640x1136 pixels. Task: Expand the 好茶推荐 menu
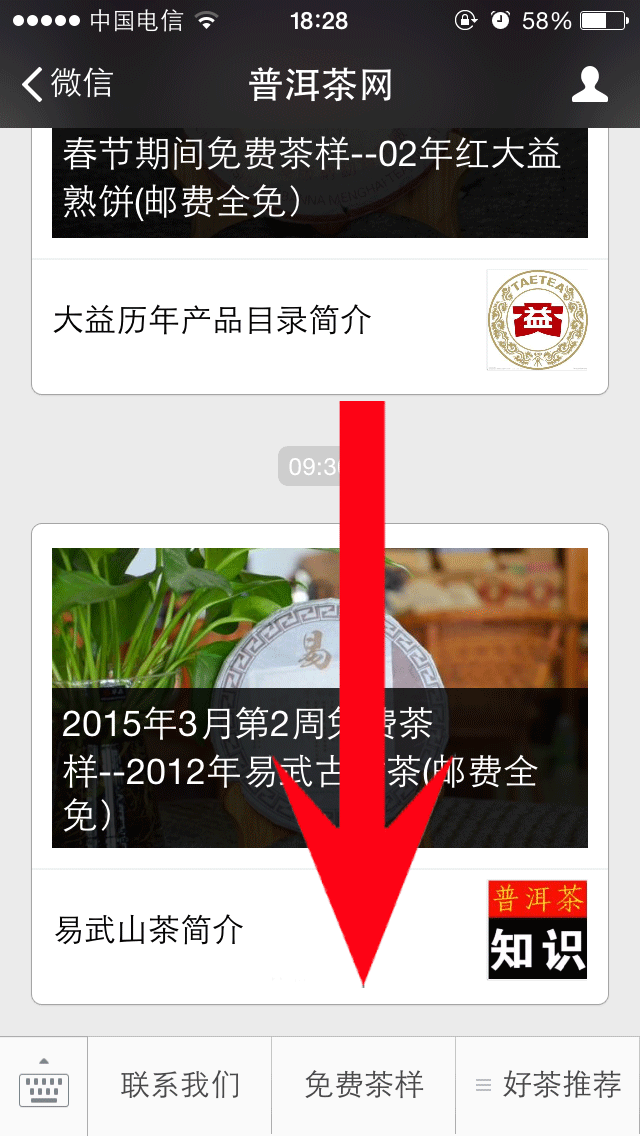[x=548, y=1086]
